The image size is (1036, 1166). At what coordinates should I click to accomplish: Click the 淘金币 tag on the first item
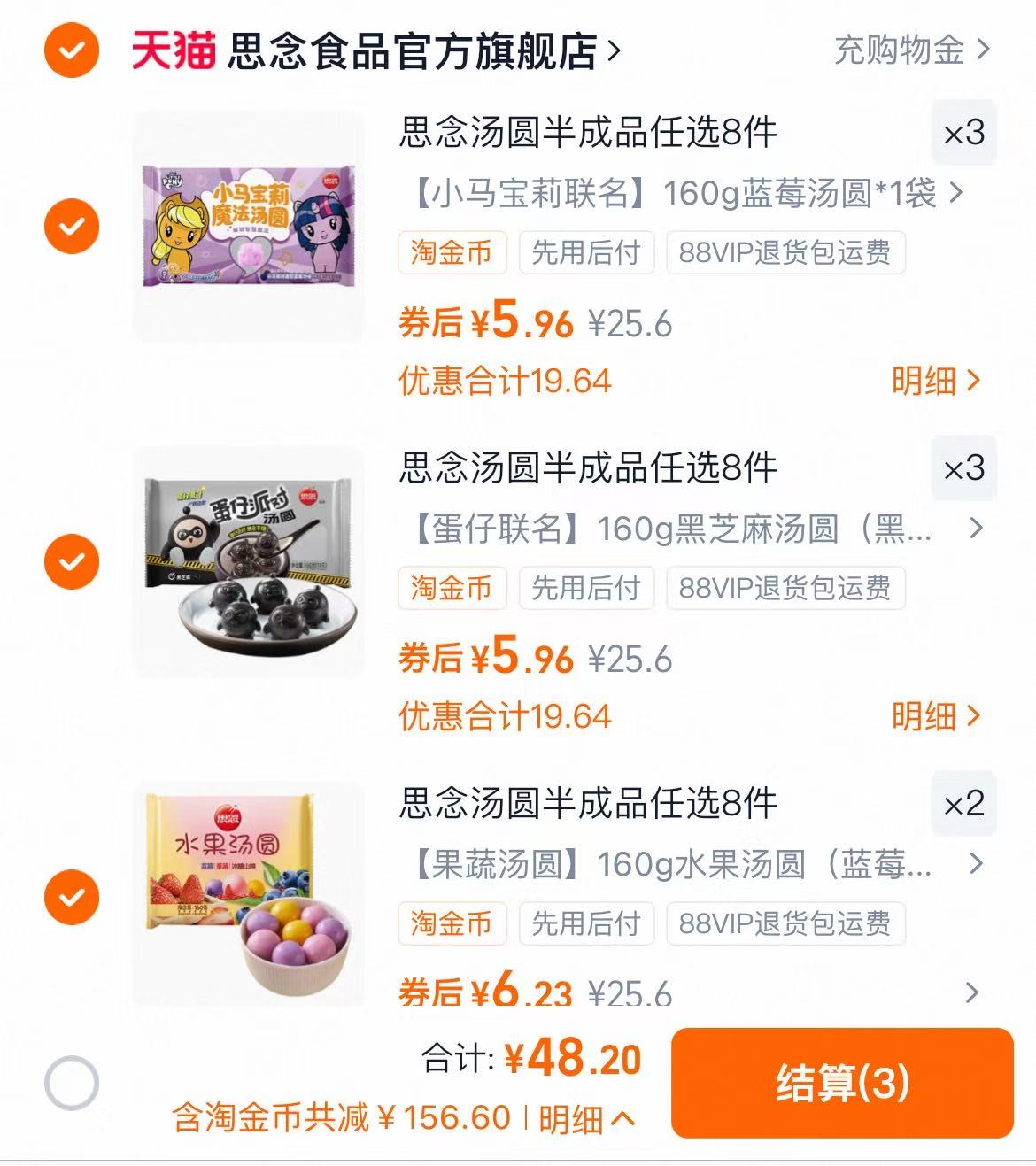coord(452,252)
